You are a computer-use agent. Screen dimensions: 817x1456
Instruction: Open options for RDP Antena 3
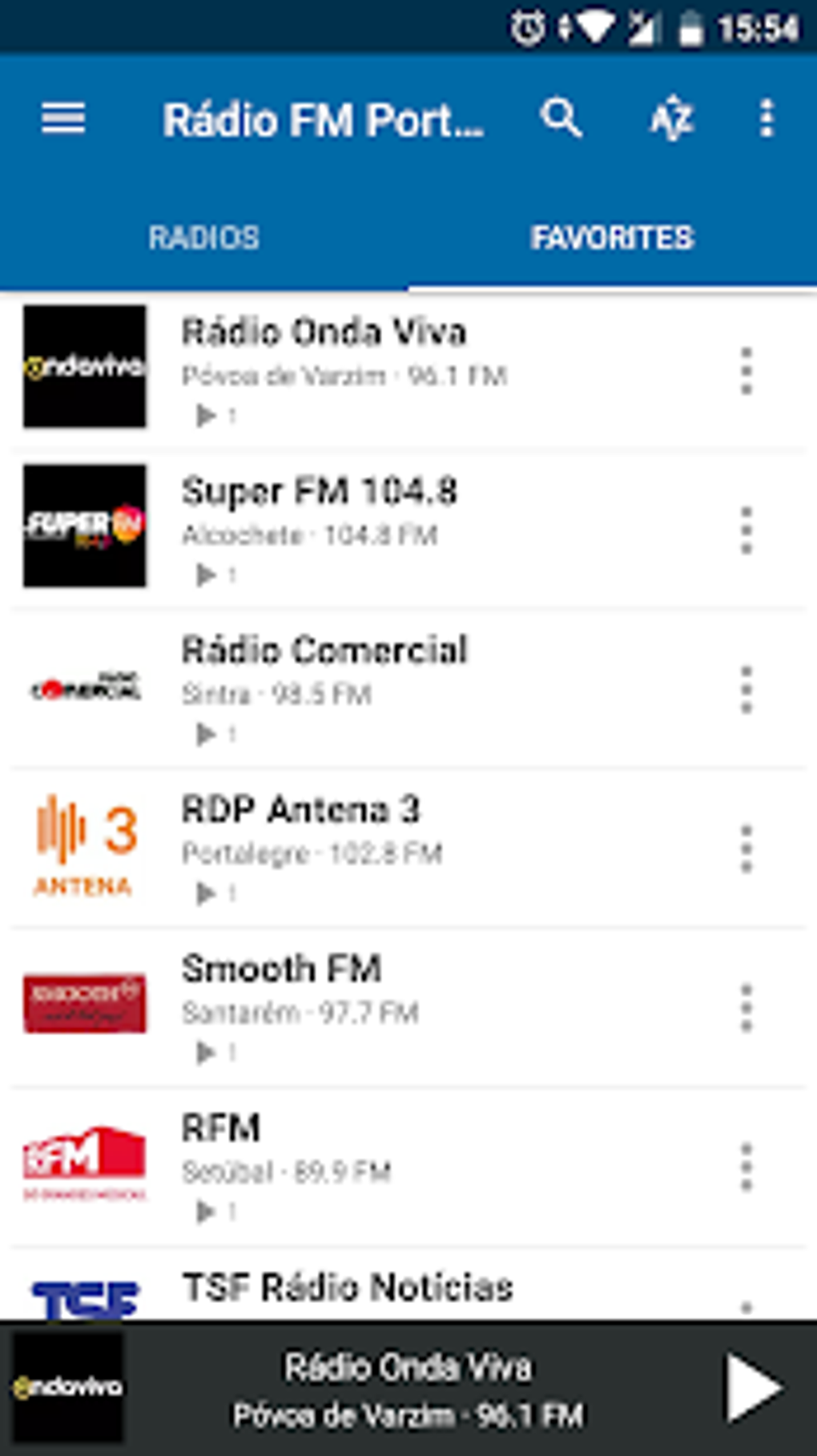747,849
